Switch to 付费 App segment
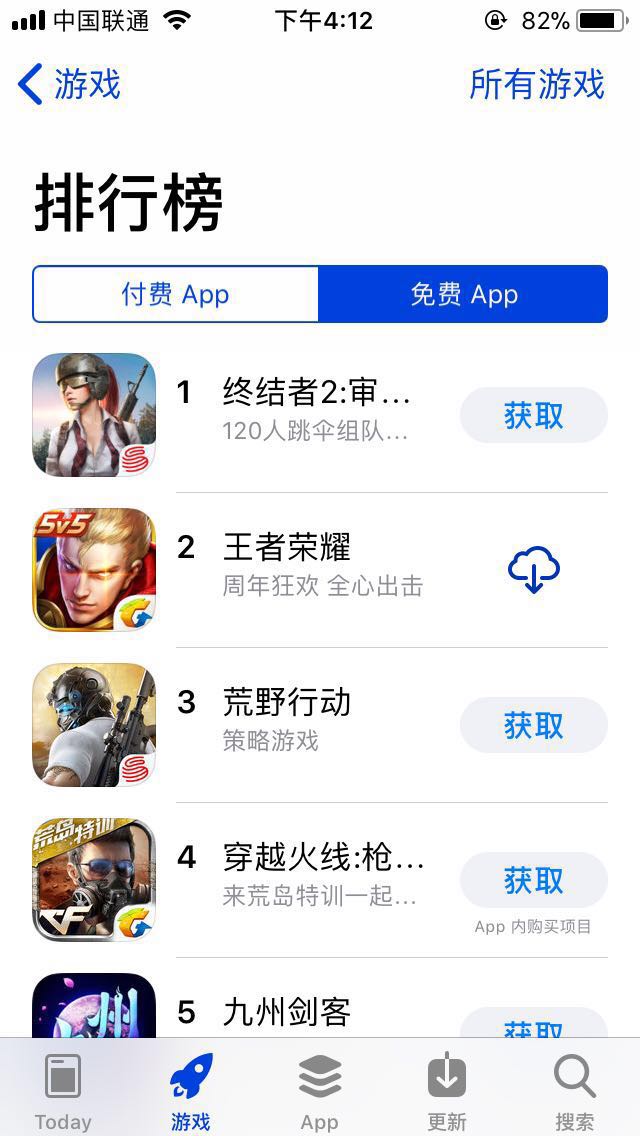This screenshot has height=1136, width=640. [176, 294]
